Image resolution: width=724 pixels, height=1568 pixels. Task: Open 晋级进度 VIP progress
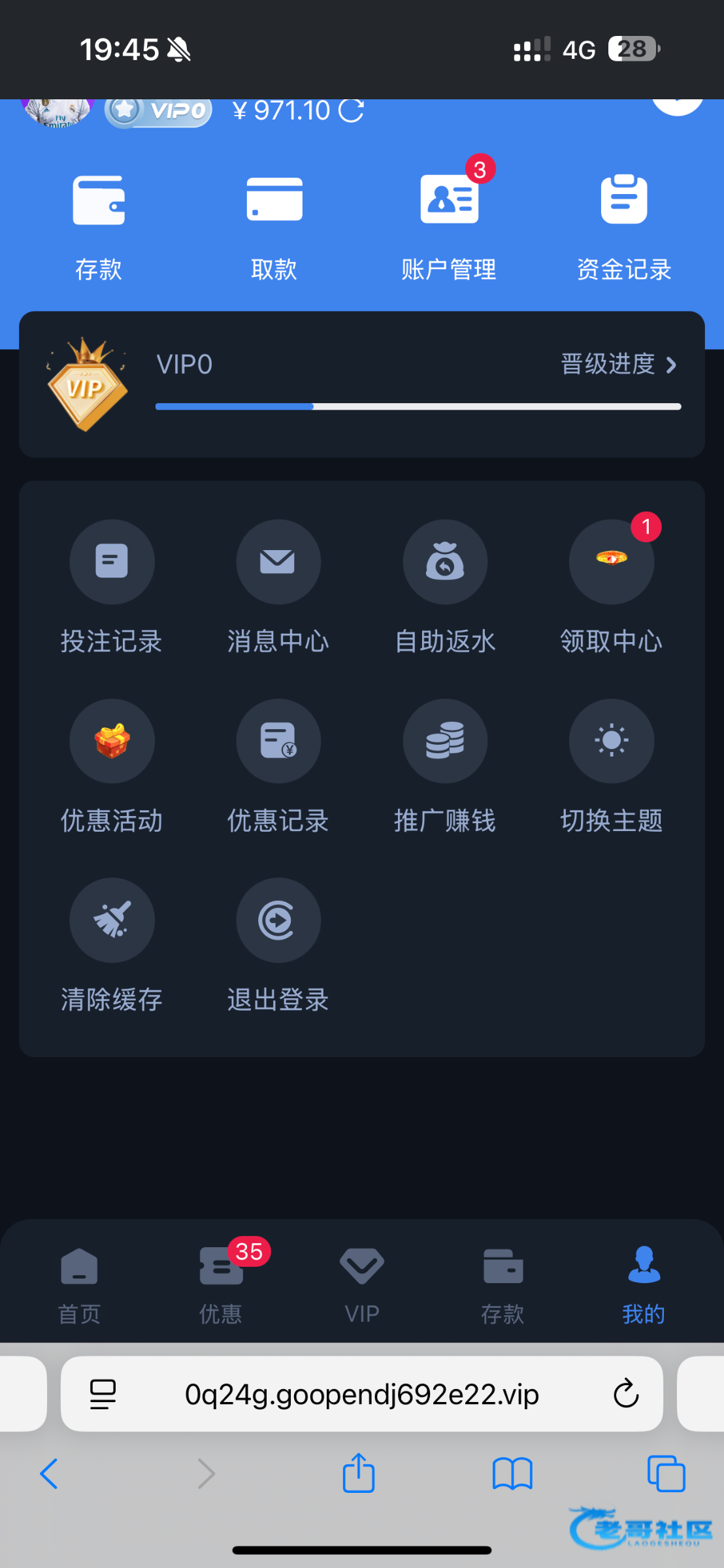[x=618, y=365]
